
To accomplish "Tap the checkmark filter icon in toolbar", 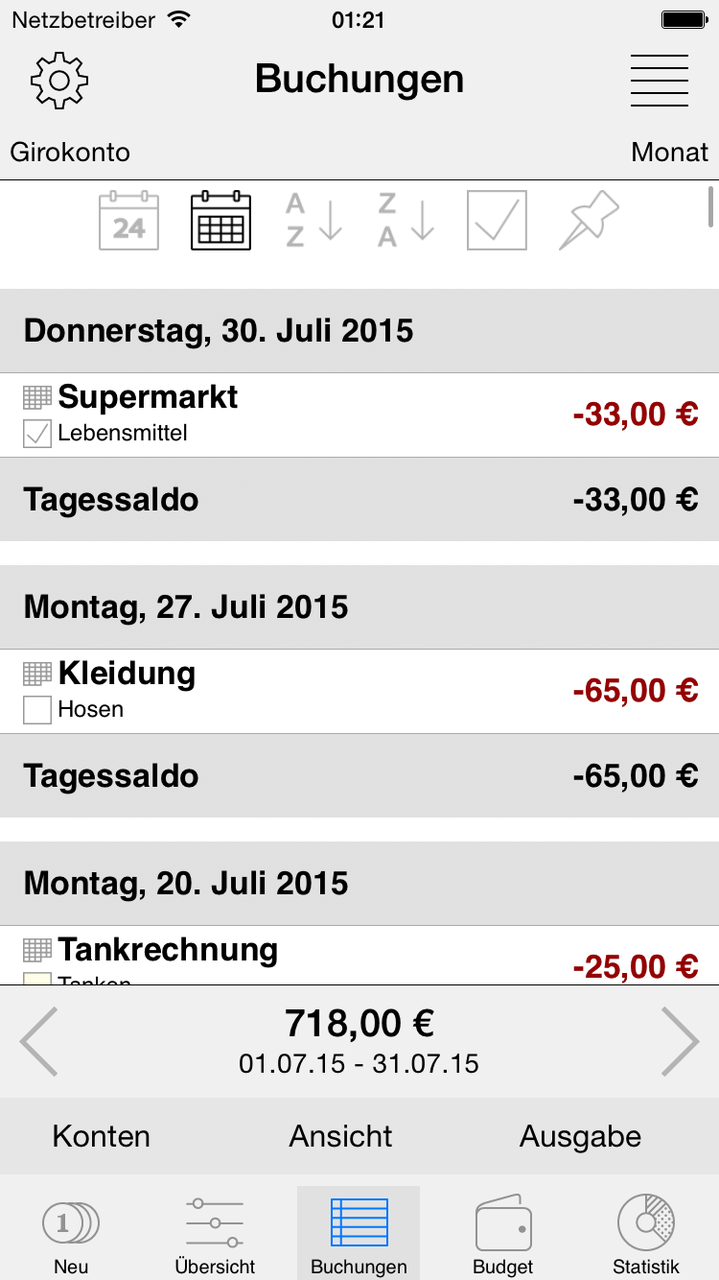I will tap(497, 221).
